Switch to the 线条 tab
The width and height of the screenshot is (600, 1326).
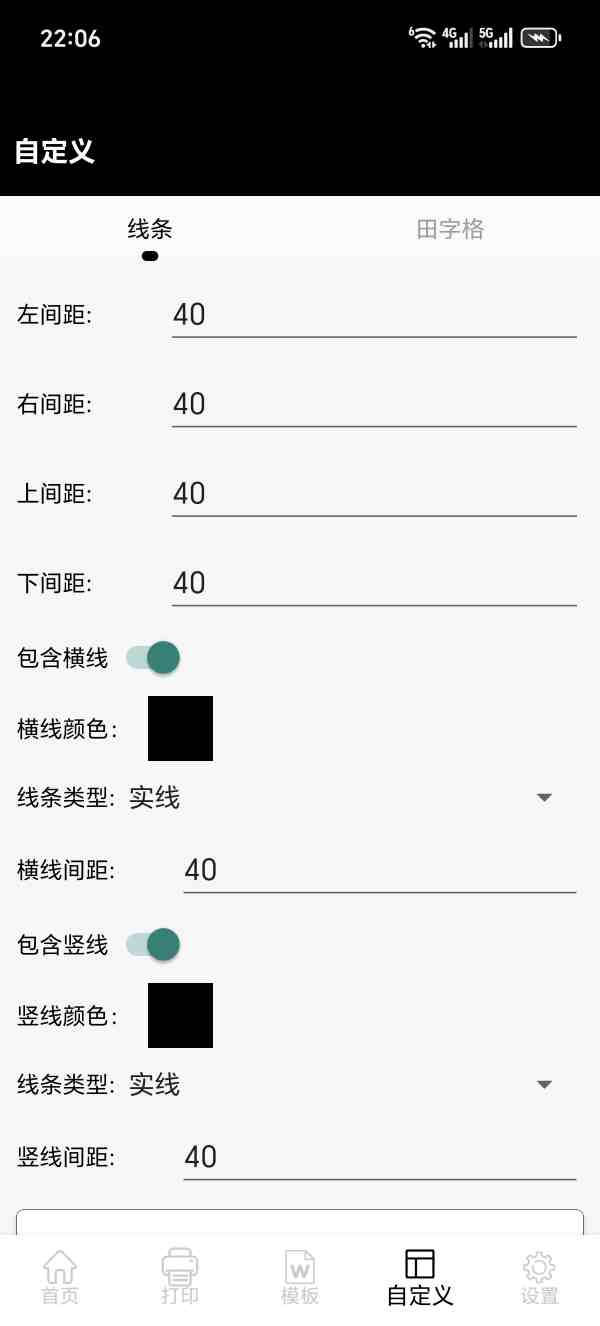tap(150, 230)
